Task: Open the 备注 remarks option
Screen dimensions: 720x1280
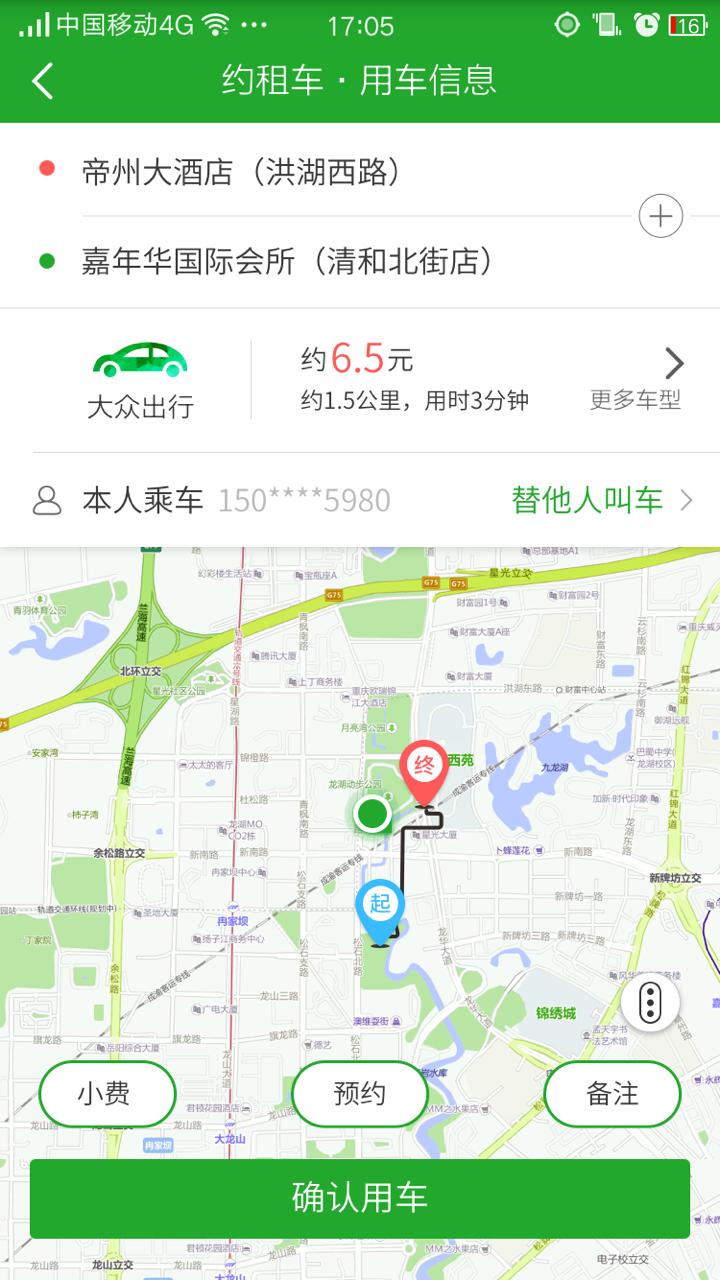Action: pos(612,1094)
